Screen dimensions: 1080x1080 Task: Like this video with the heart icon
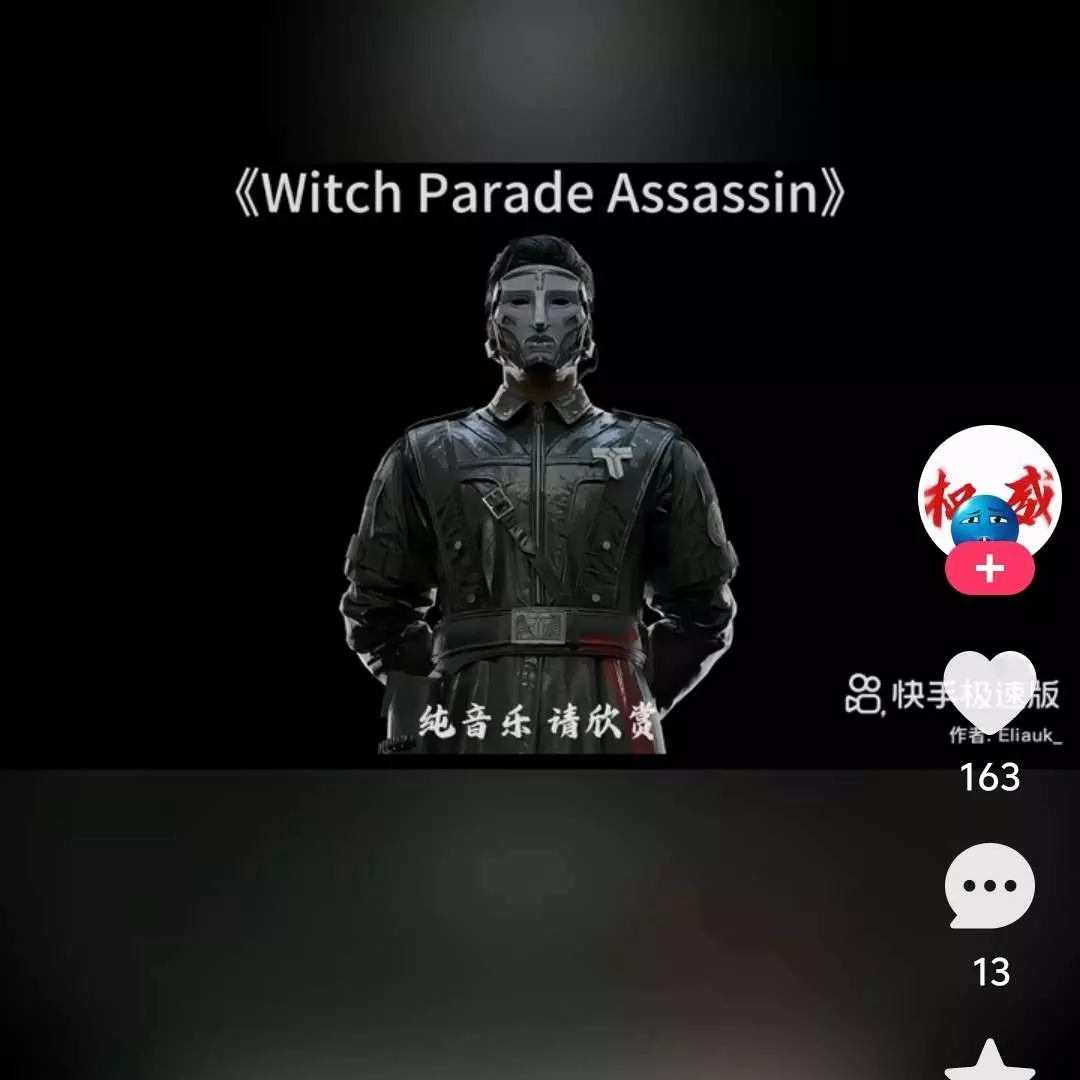click(990, 692)
